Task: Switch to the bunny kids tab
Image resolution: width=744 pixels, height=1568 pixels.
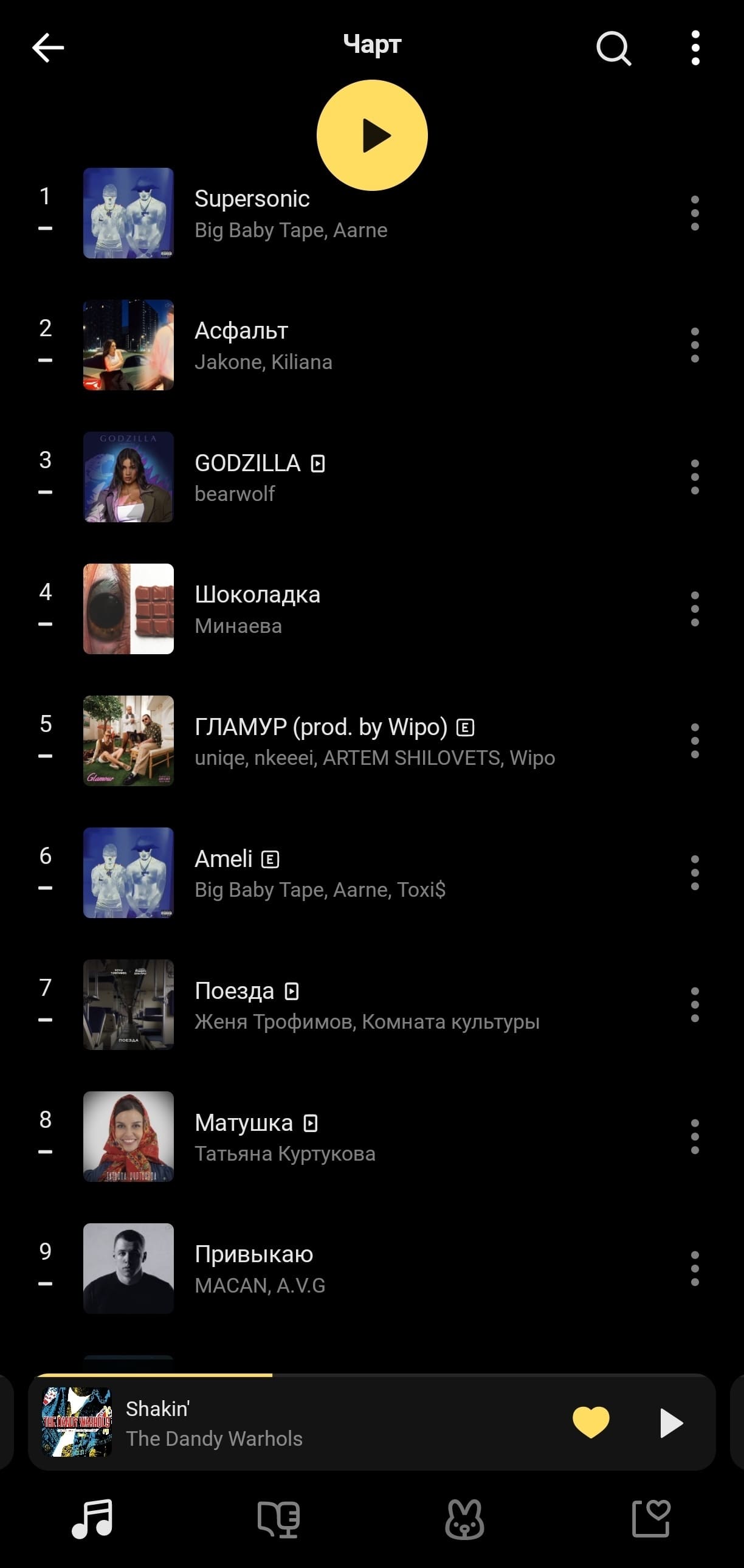Action: coord(465,1519)
